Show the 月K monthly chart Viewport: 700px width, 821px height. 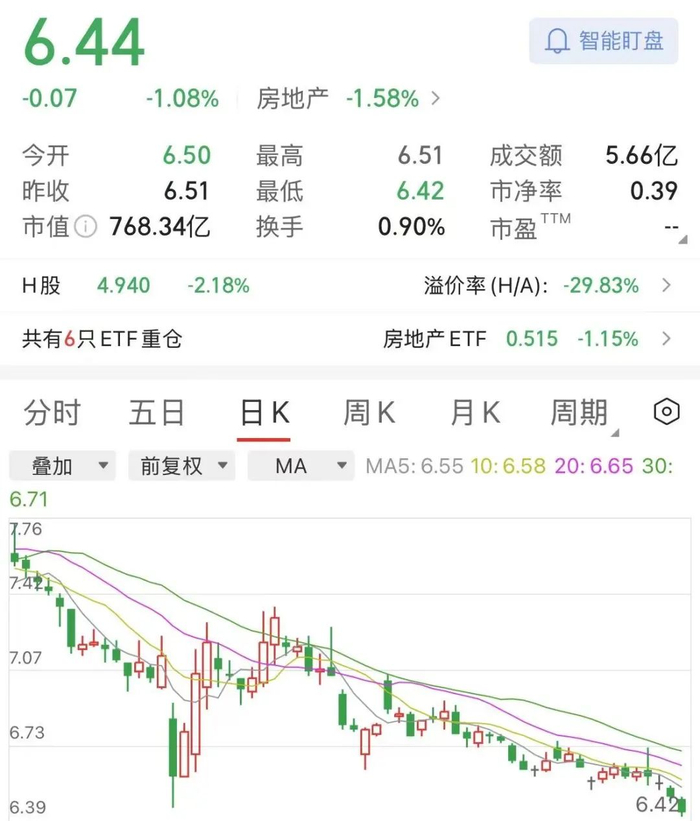point(475,412)
